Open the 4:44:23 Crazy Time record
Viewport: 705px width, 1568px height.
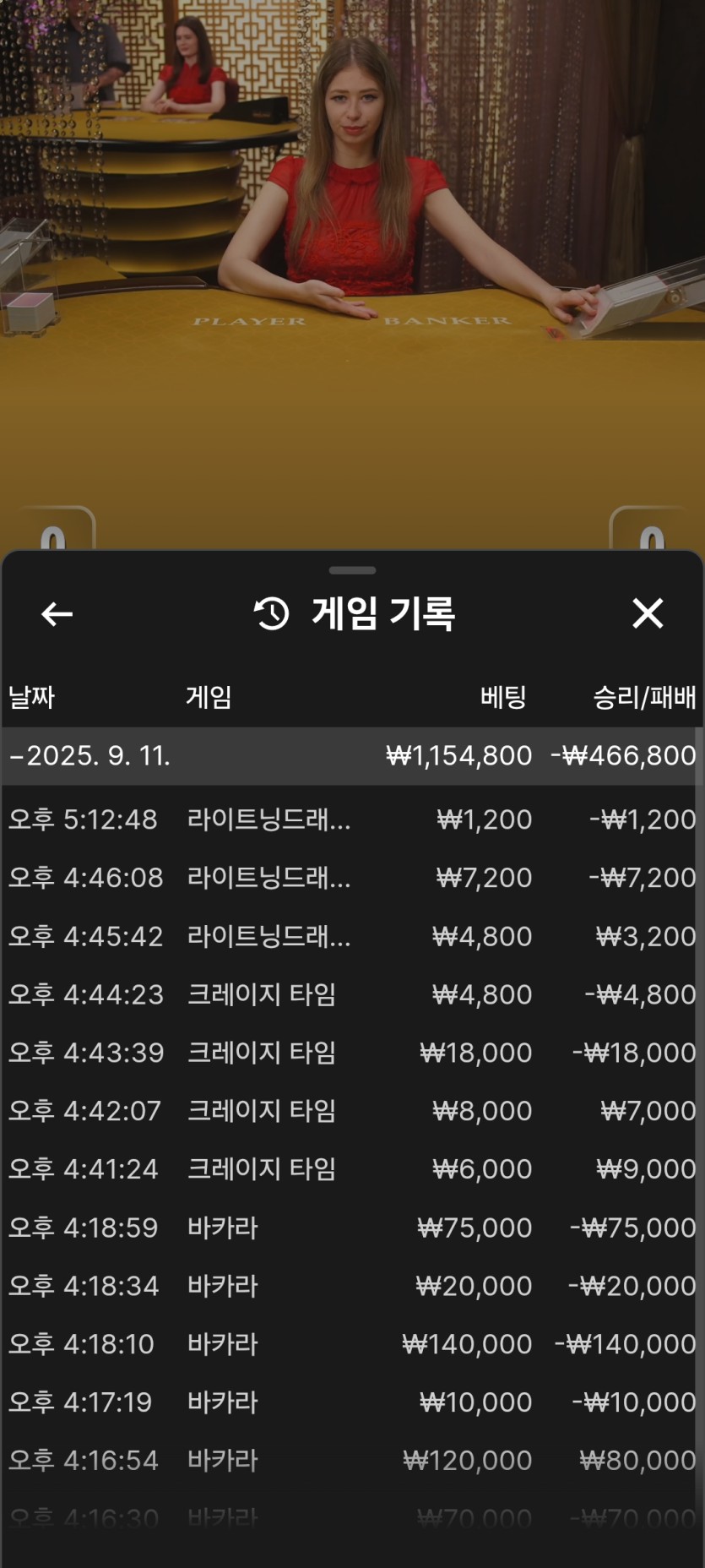pyautogui.click(x=352, y=994)
